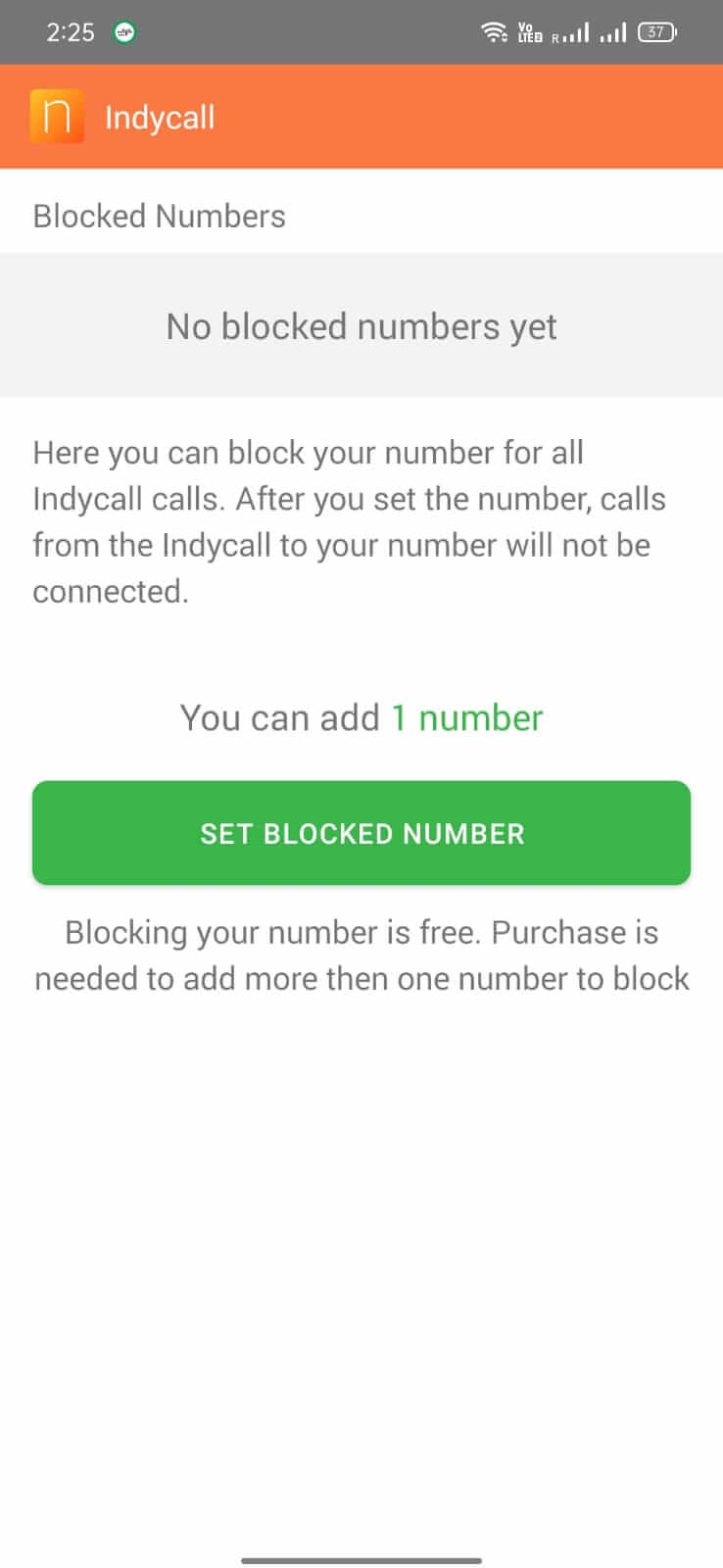Tap the bottom gesture navigation bar
723x1568 pixels.
[x=361, y=1558]
